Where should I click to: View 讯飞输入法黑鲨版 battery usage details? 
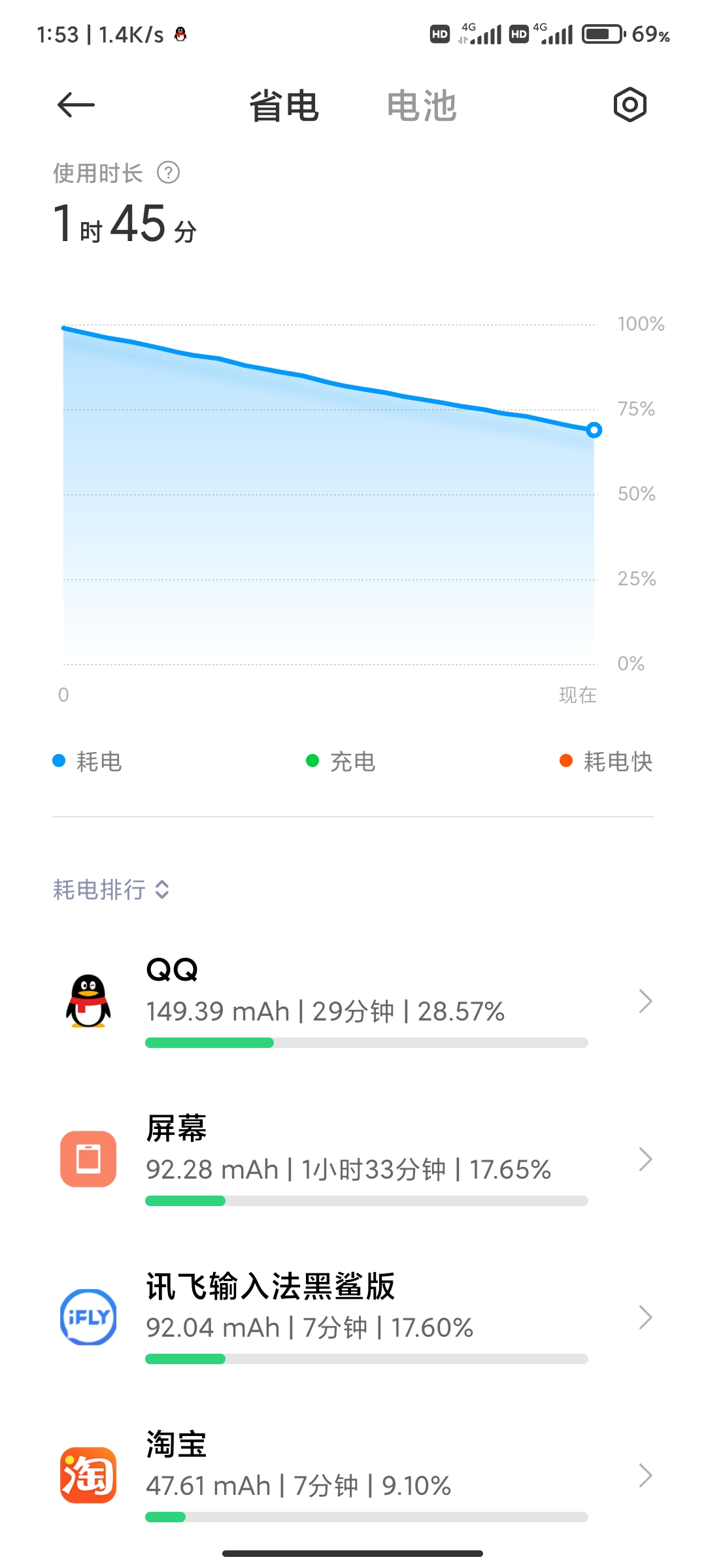pos(353,1317)
